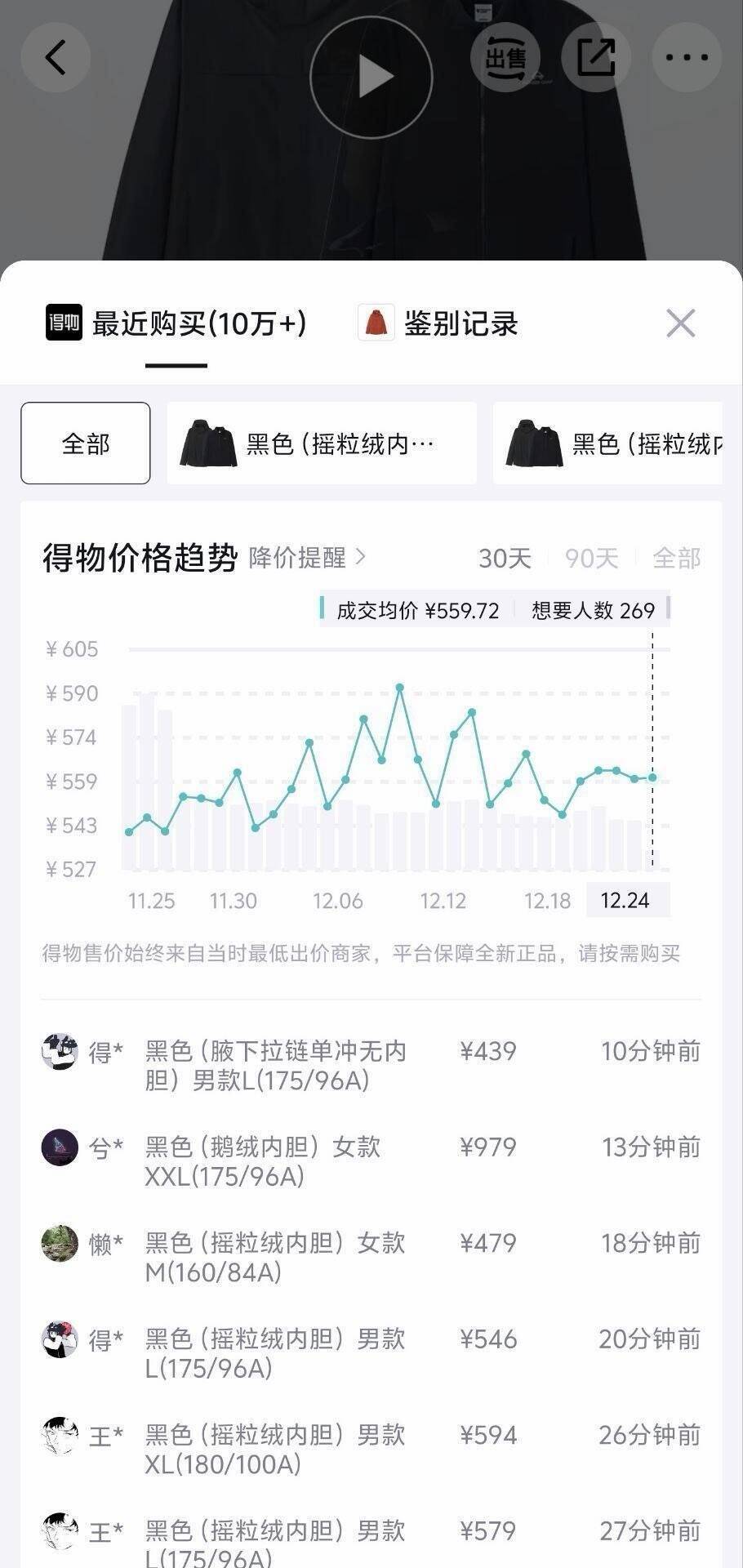The height and width of the screenshot is (1568, 743).
Task: Open the more options ellipsis icon
Action: (687, 57)
